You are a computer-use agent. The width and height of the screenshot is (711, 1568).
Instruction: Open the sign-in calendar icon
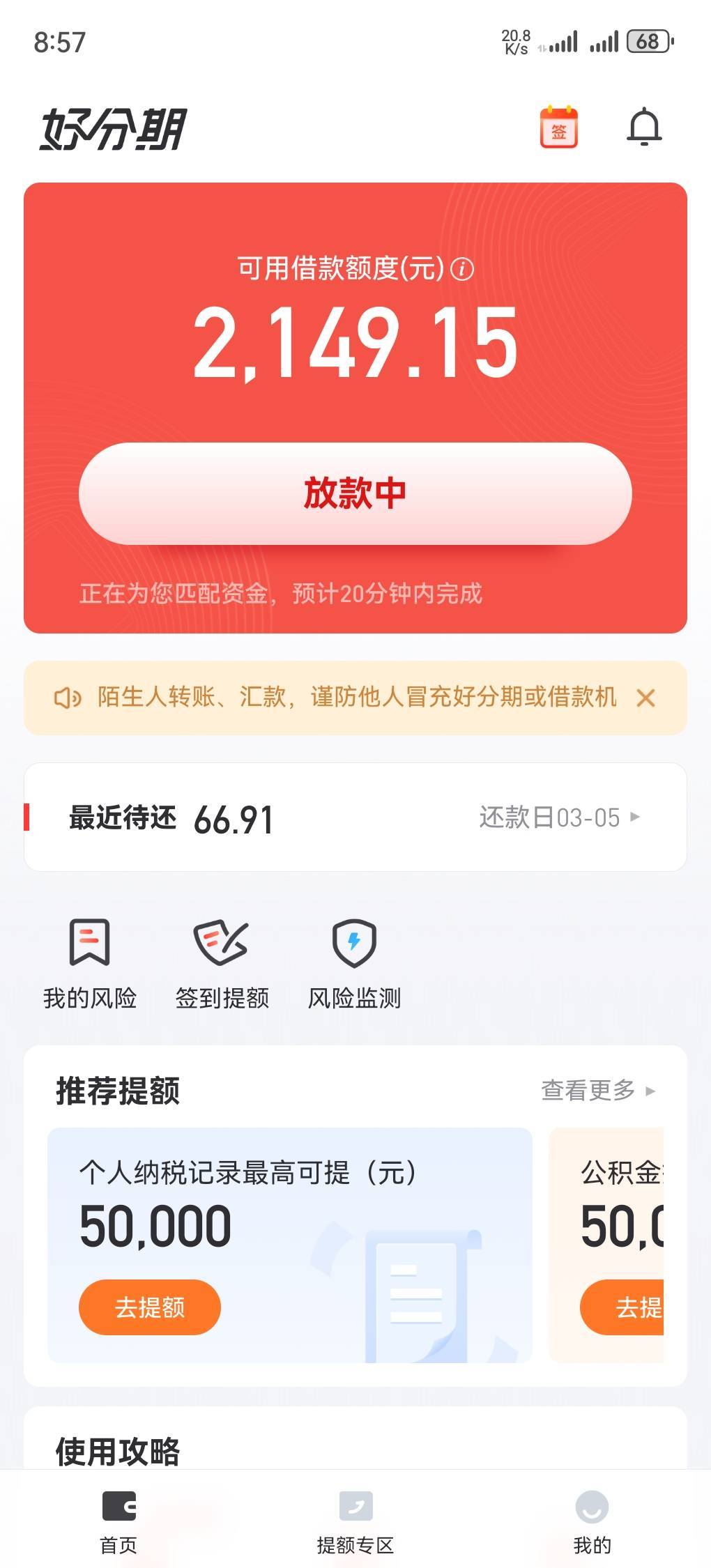click(x=558, y=128)
